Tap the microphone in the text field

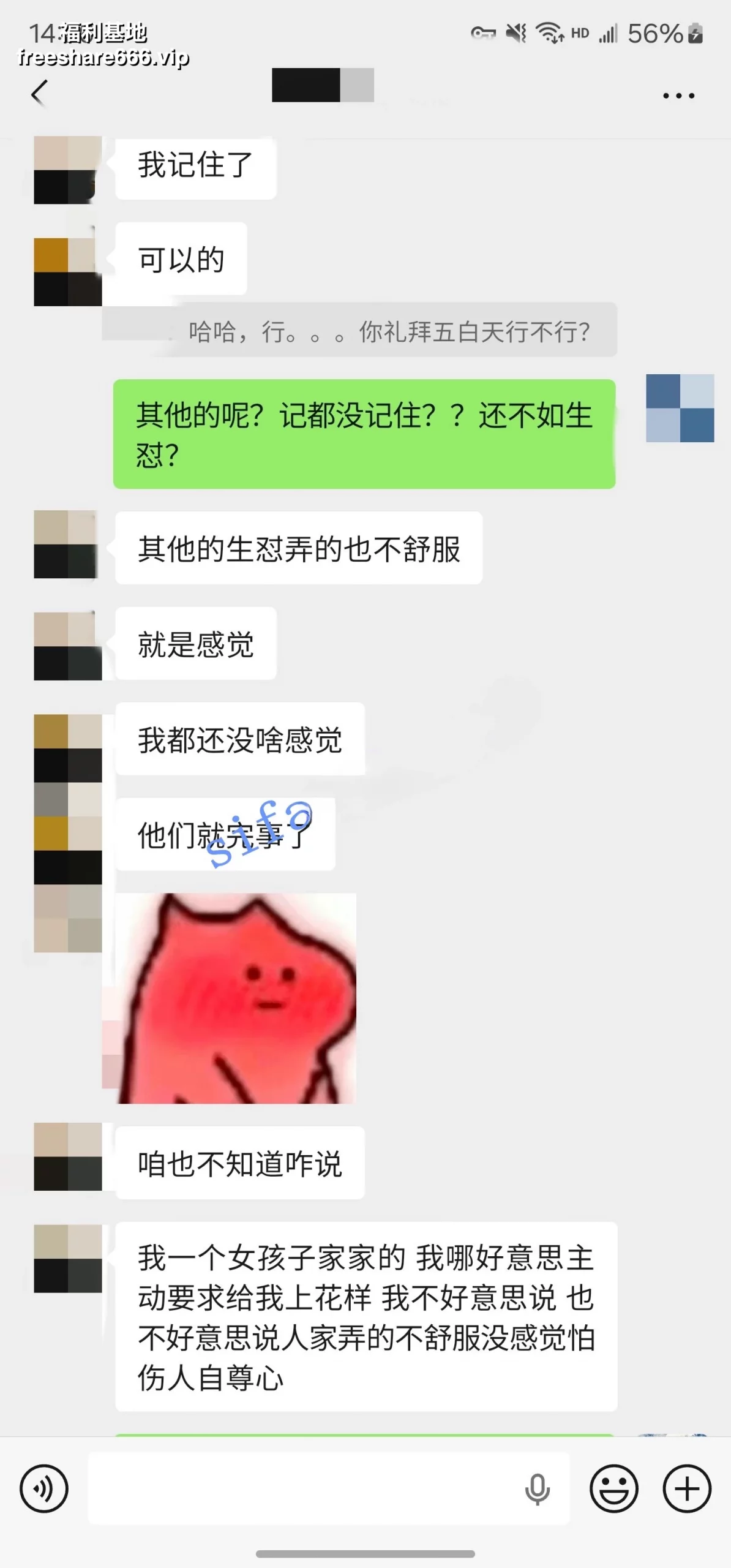pyautogui.click(x=537, y=1490)
